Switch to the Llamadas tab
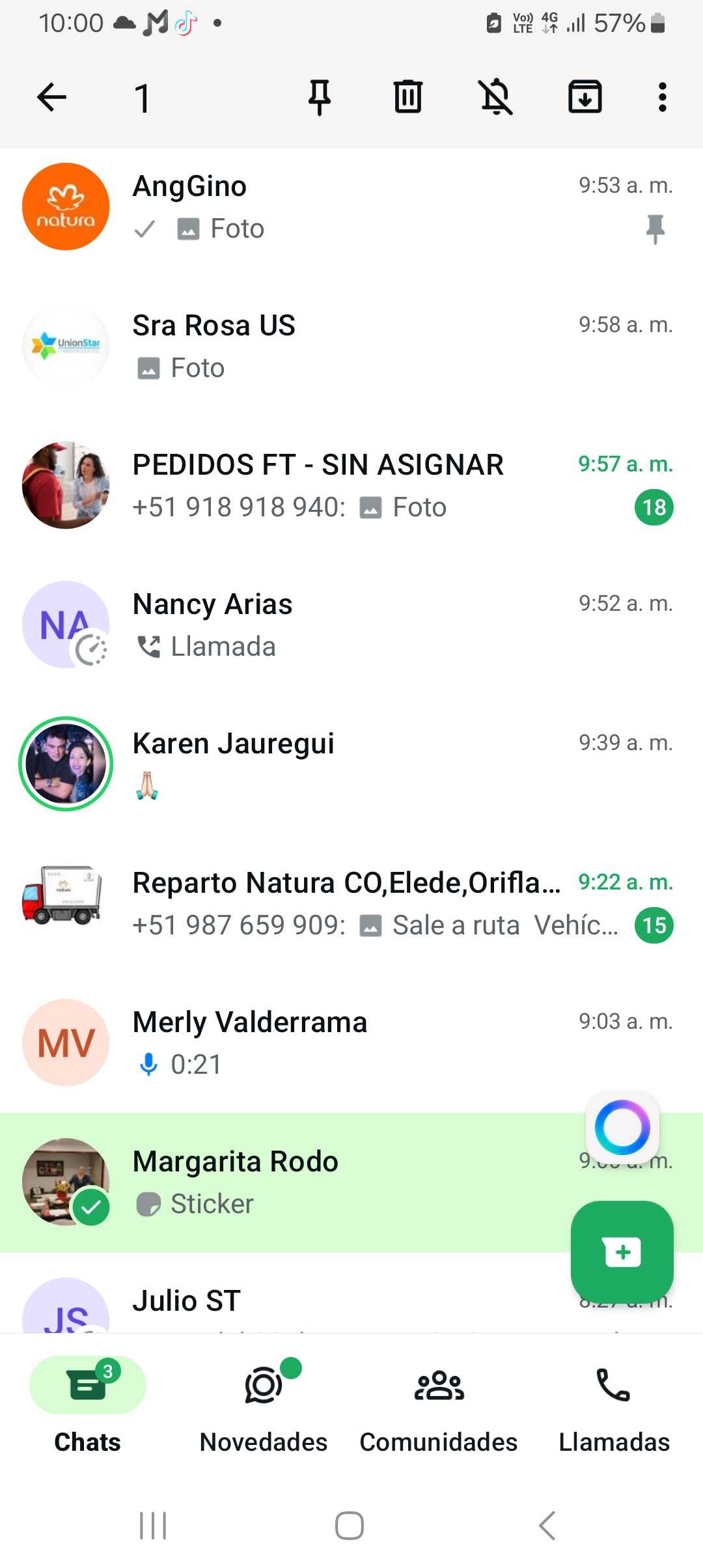703x1568 pixels. [x=614, y=1405]
